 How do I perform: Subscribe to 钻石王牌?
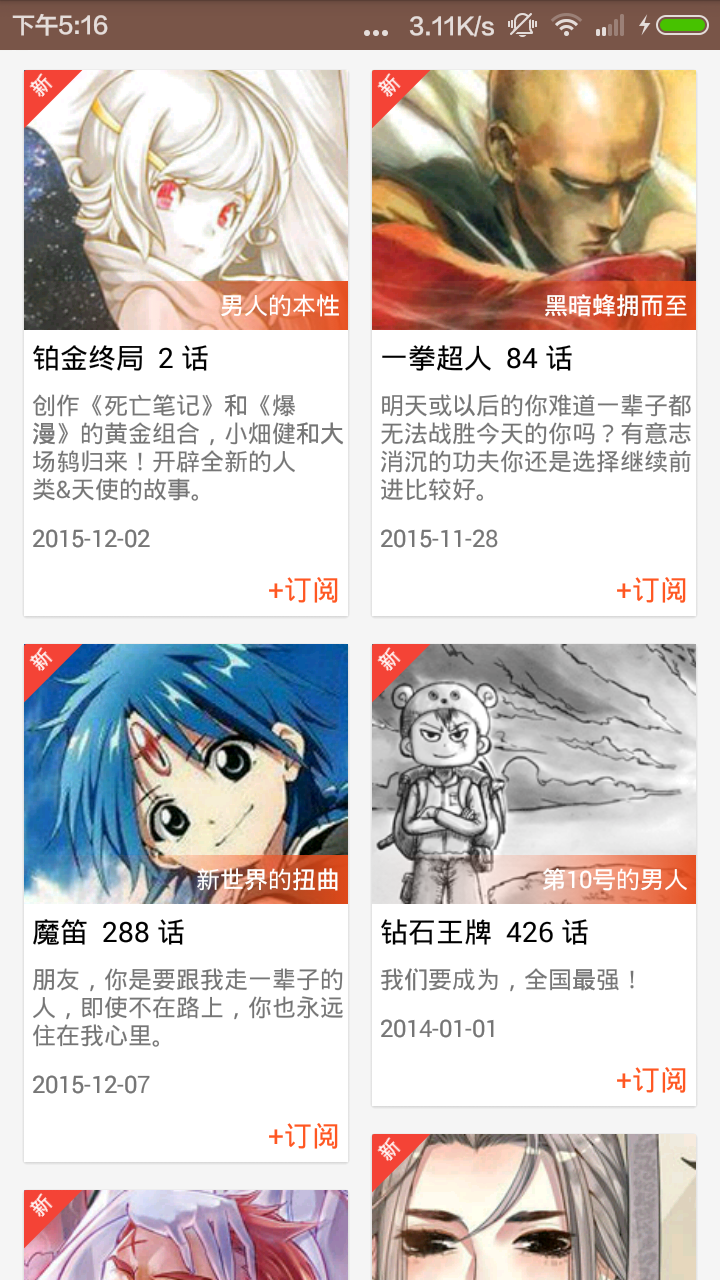pos(651,1080)
